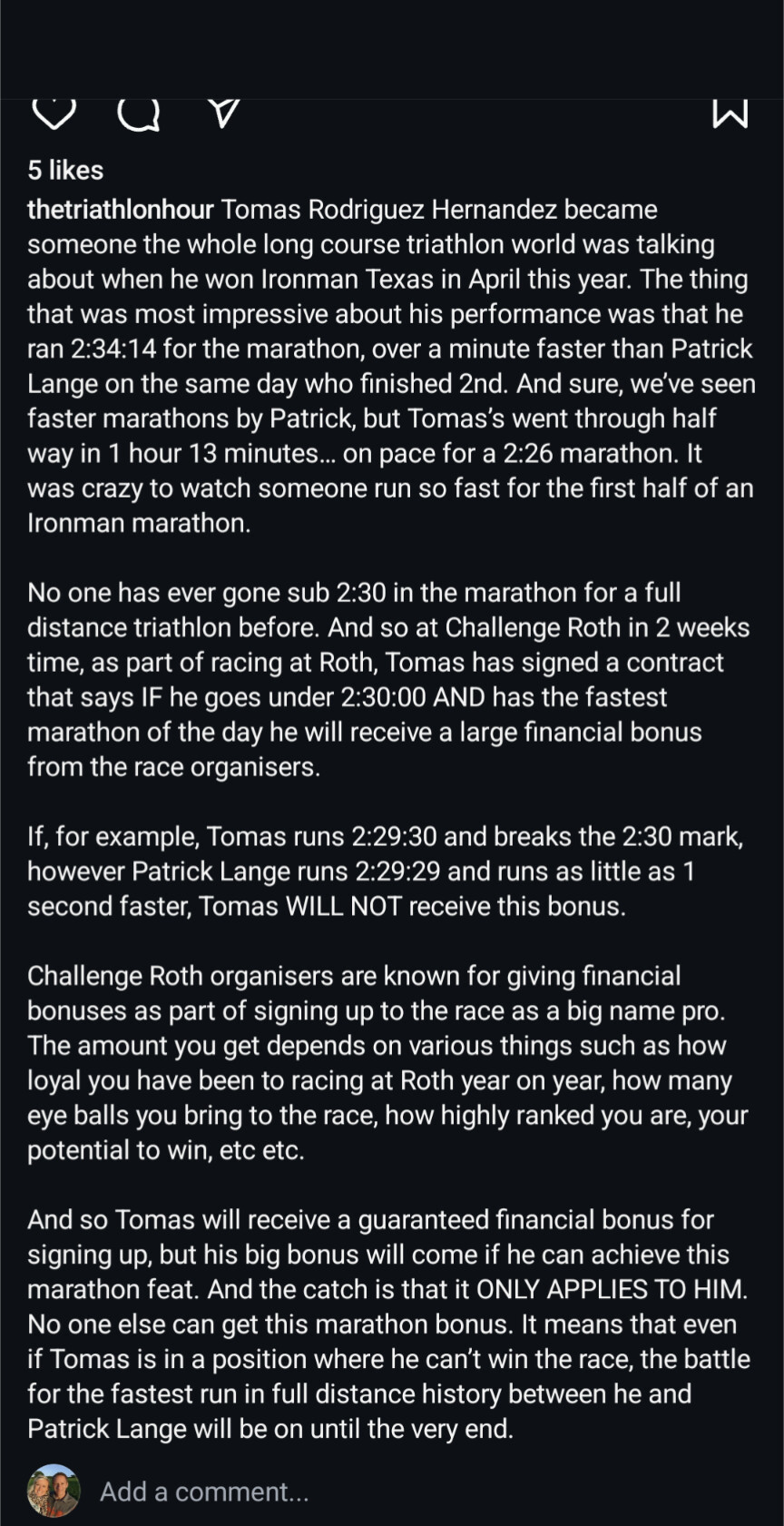Share this post via the paper plane icon
The width and height of the screenshot is (784, 1526).
[224, 113]
